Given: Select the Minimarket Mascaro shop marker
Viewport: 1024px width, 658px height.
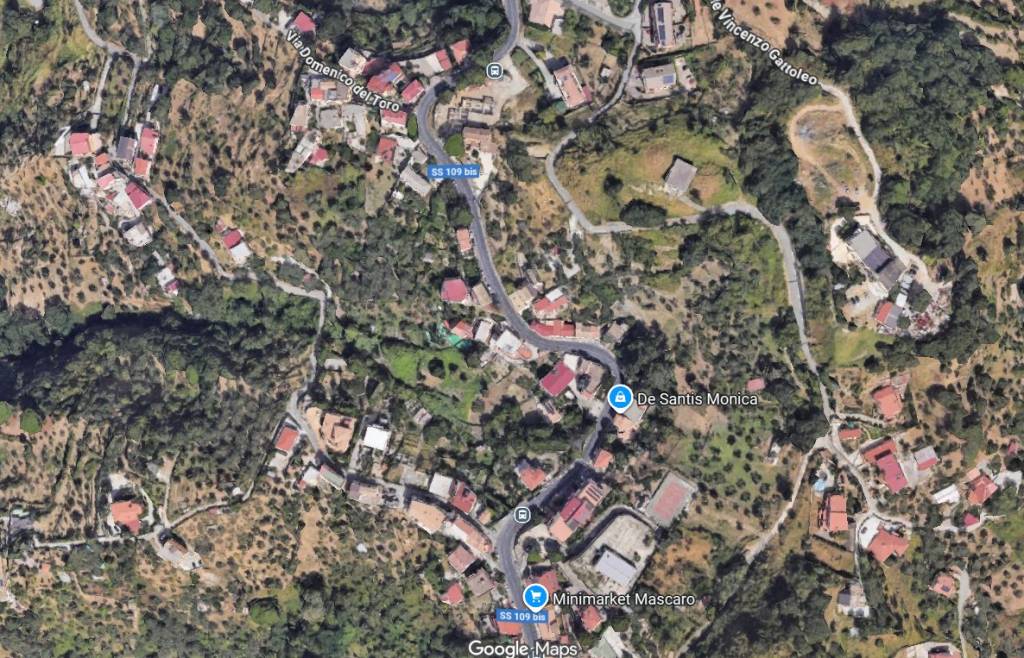Looking at the screenshot, I should [536, 597].
